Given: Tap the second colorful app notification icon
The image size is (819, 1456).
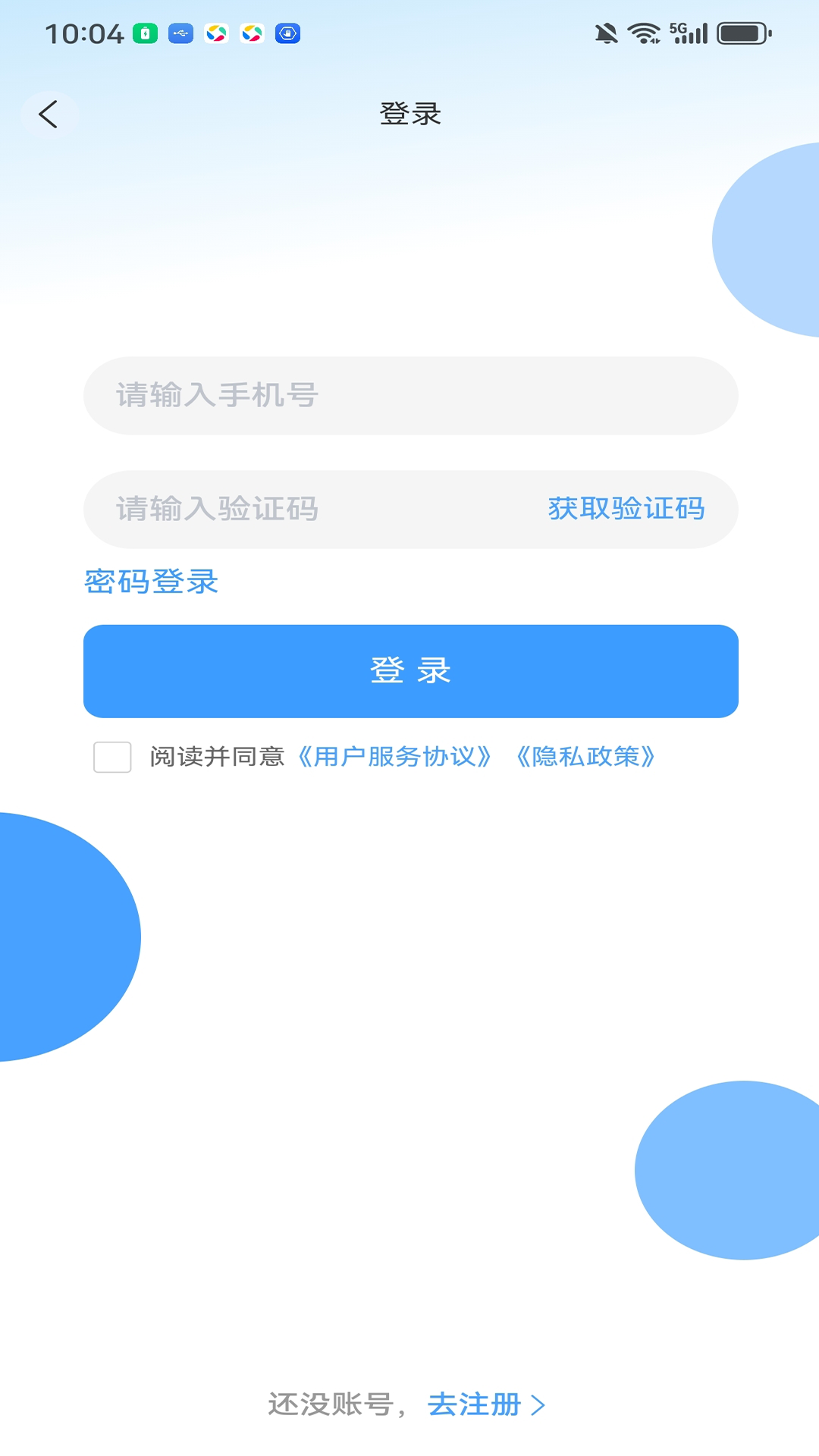Looking at the screenshot, I should point(251,33).
